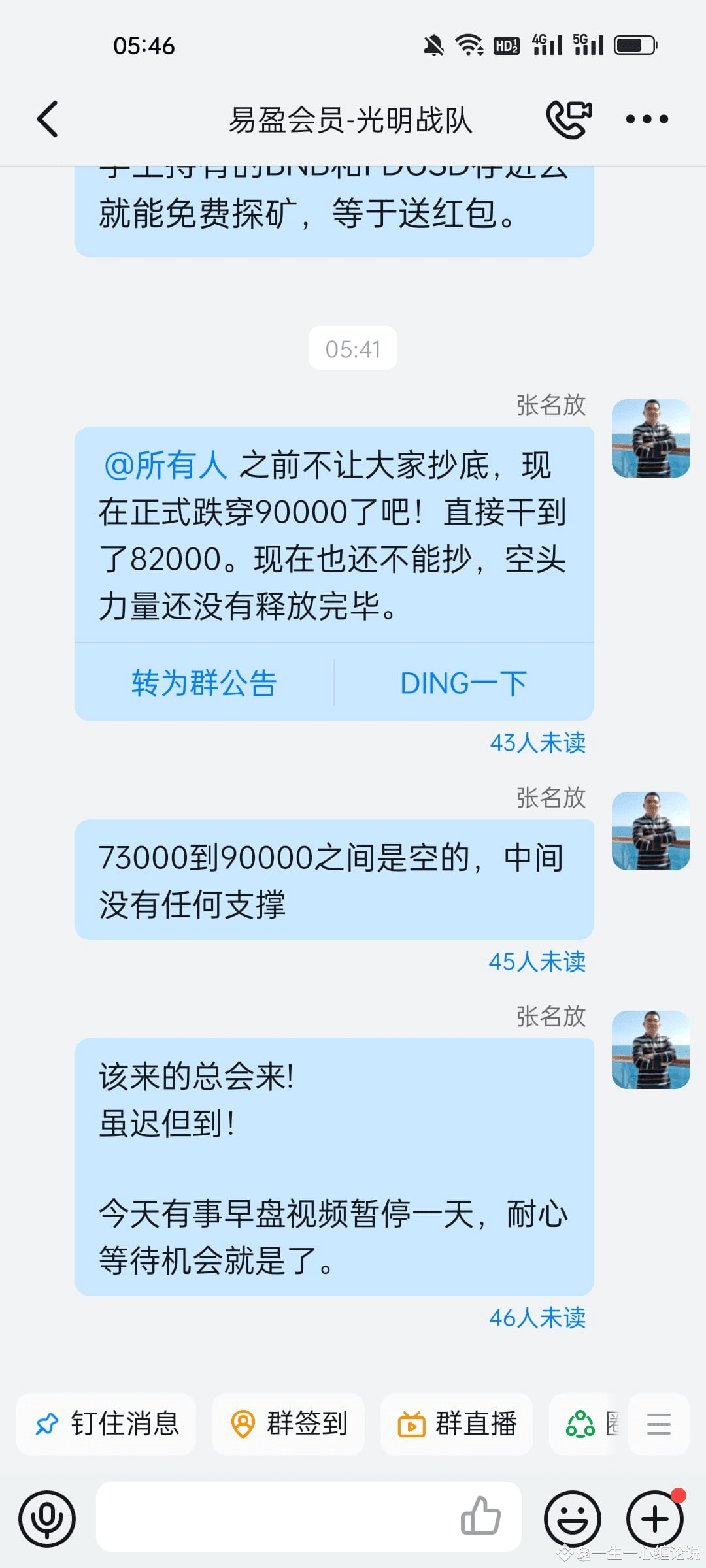Expand more shortcuts via the hamburger icon
This screenshot has height=1568, width=706.
pos(658,1424)
